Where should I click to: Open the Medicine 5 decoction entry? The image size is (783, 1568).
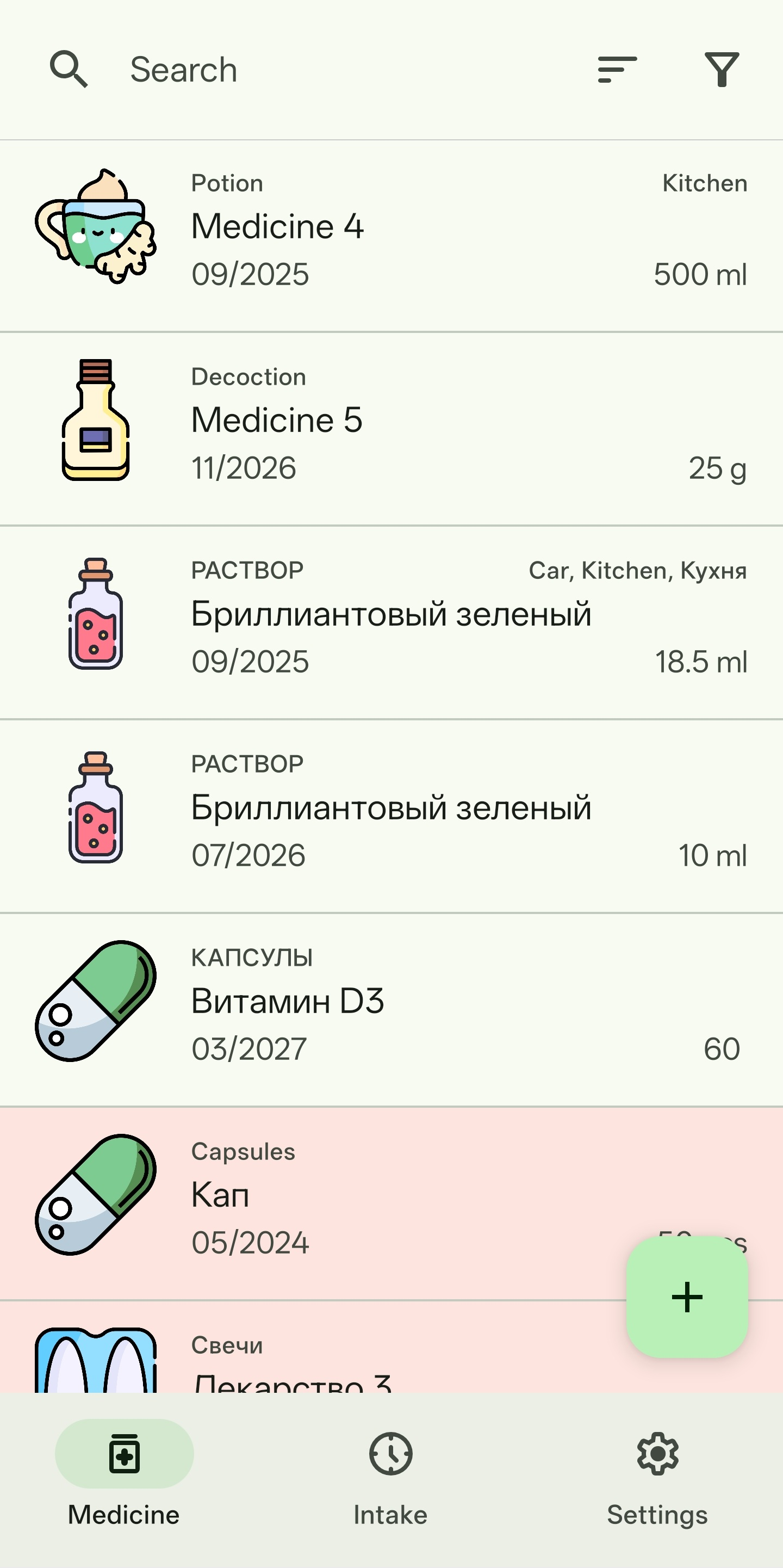point(391,429)
